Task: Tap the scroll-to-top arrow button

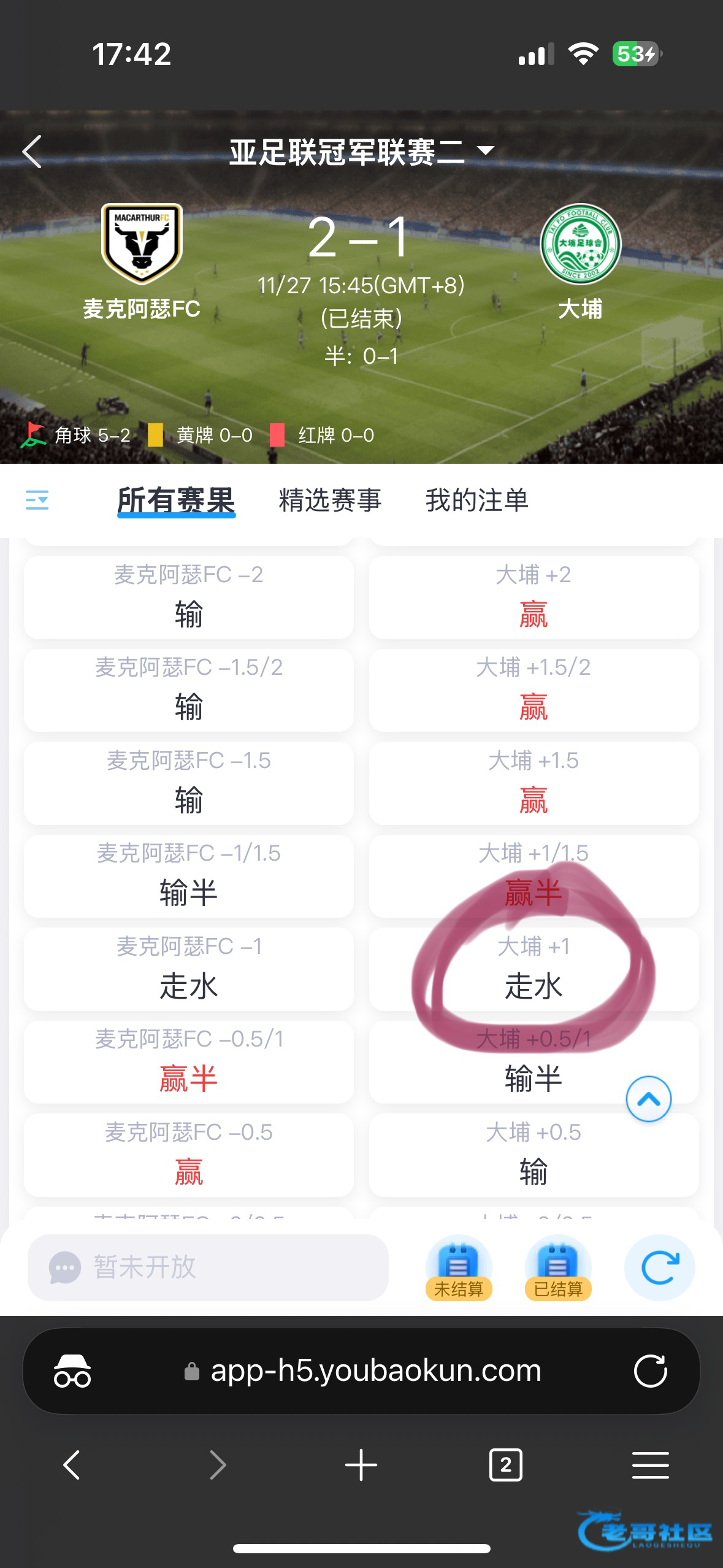Action: click(x=648, y=1099)
